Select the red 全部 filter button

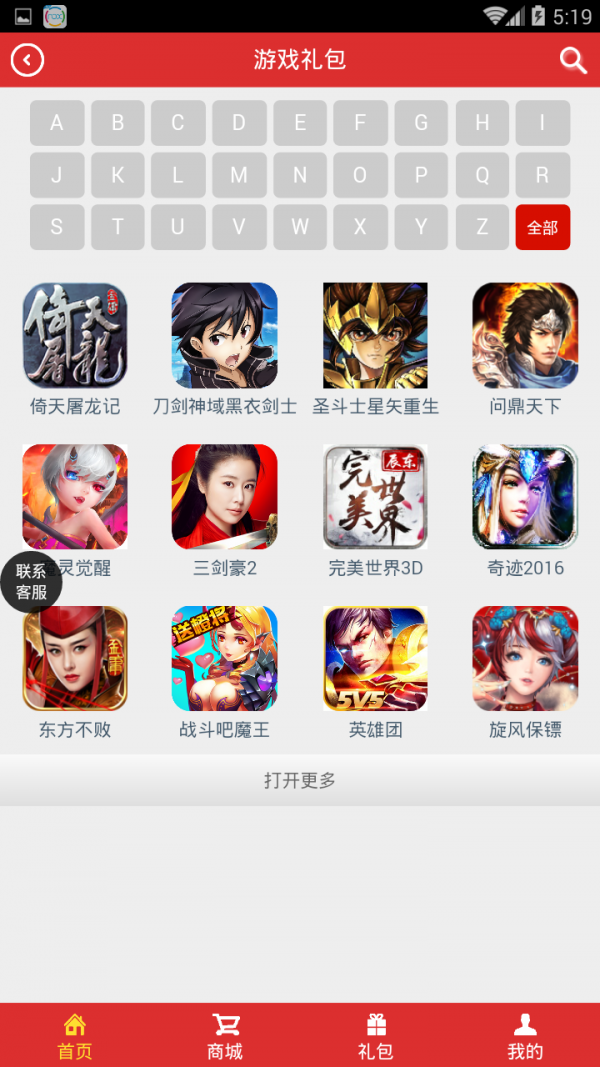pos(543,227)
